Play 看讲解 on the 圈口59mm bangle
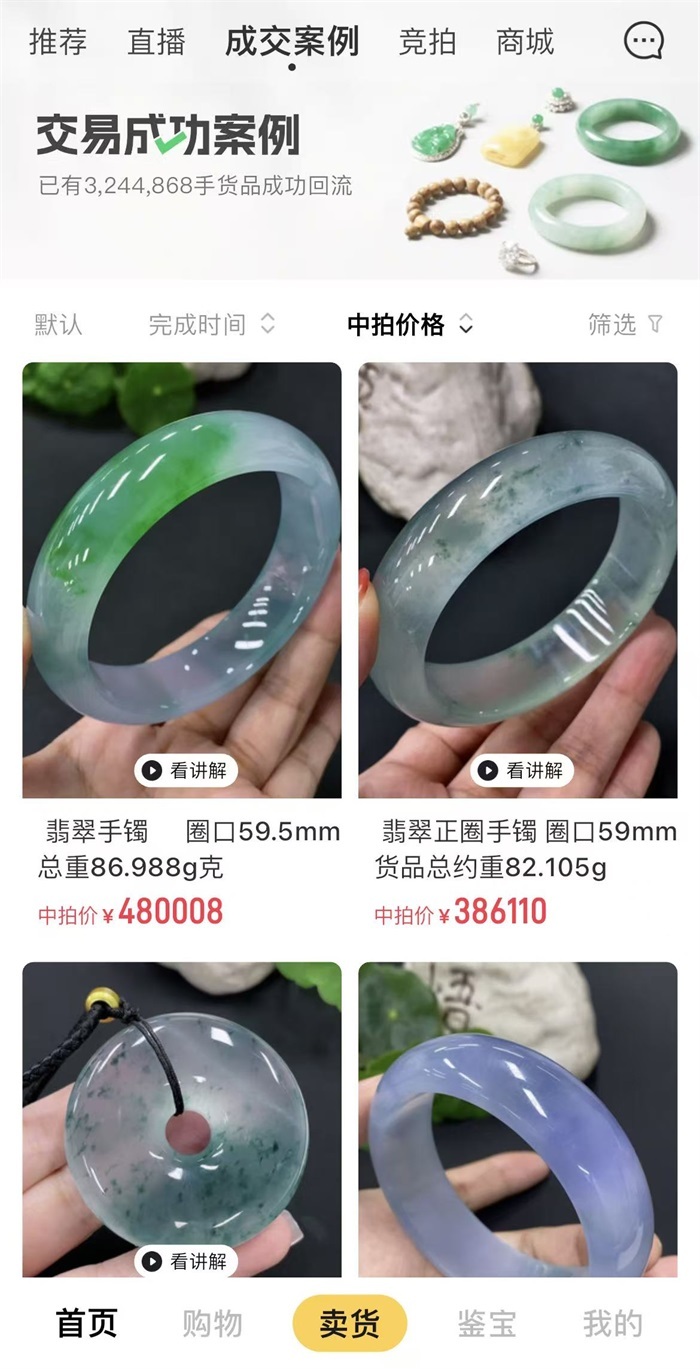Viewport: 700px width, 1369px height. 521,770
